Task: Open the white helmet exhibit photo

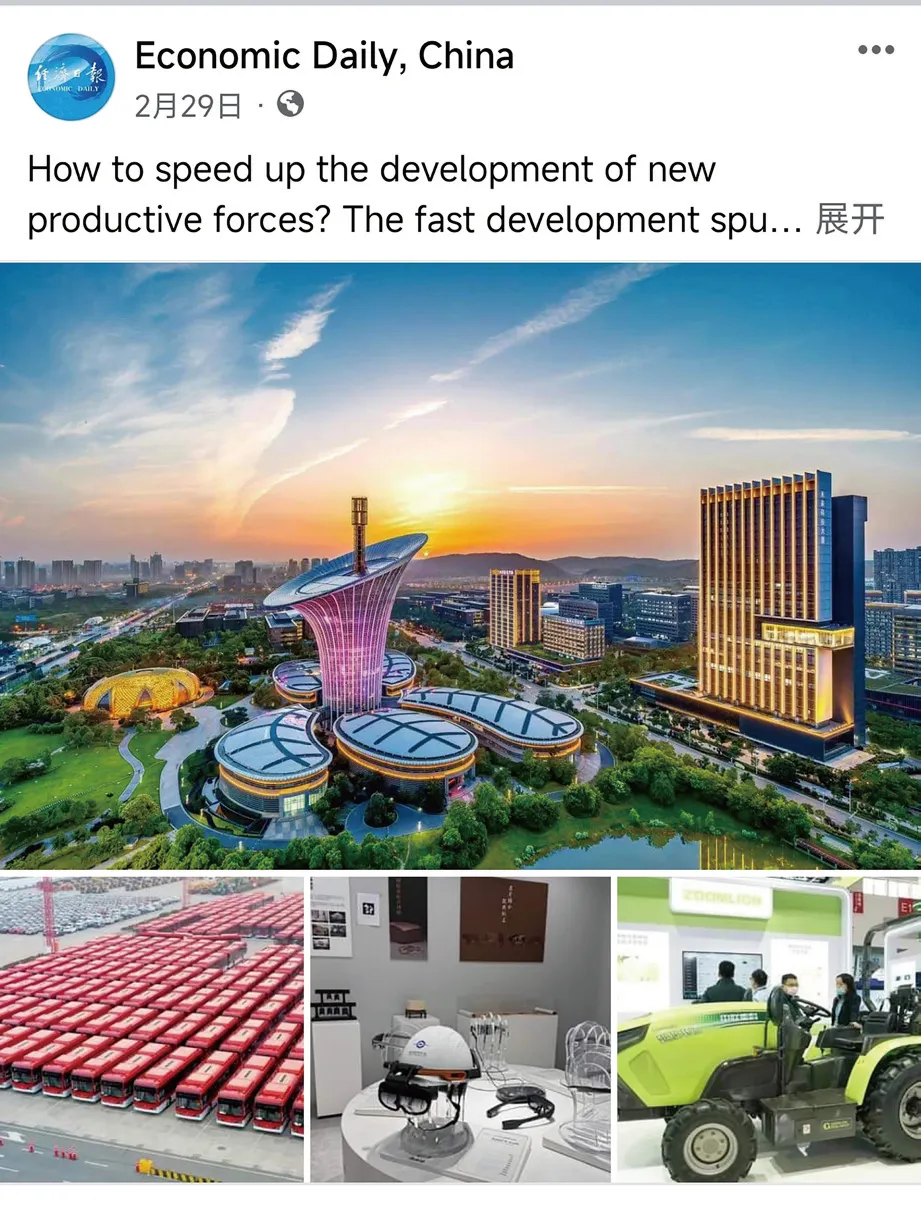Action: [x=460, y=1029]
